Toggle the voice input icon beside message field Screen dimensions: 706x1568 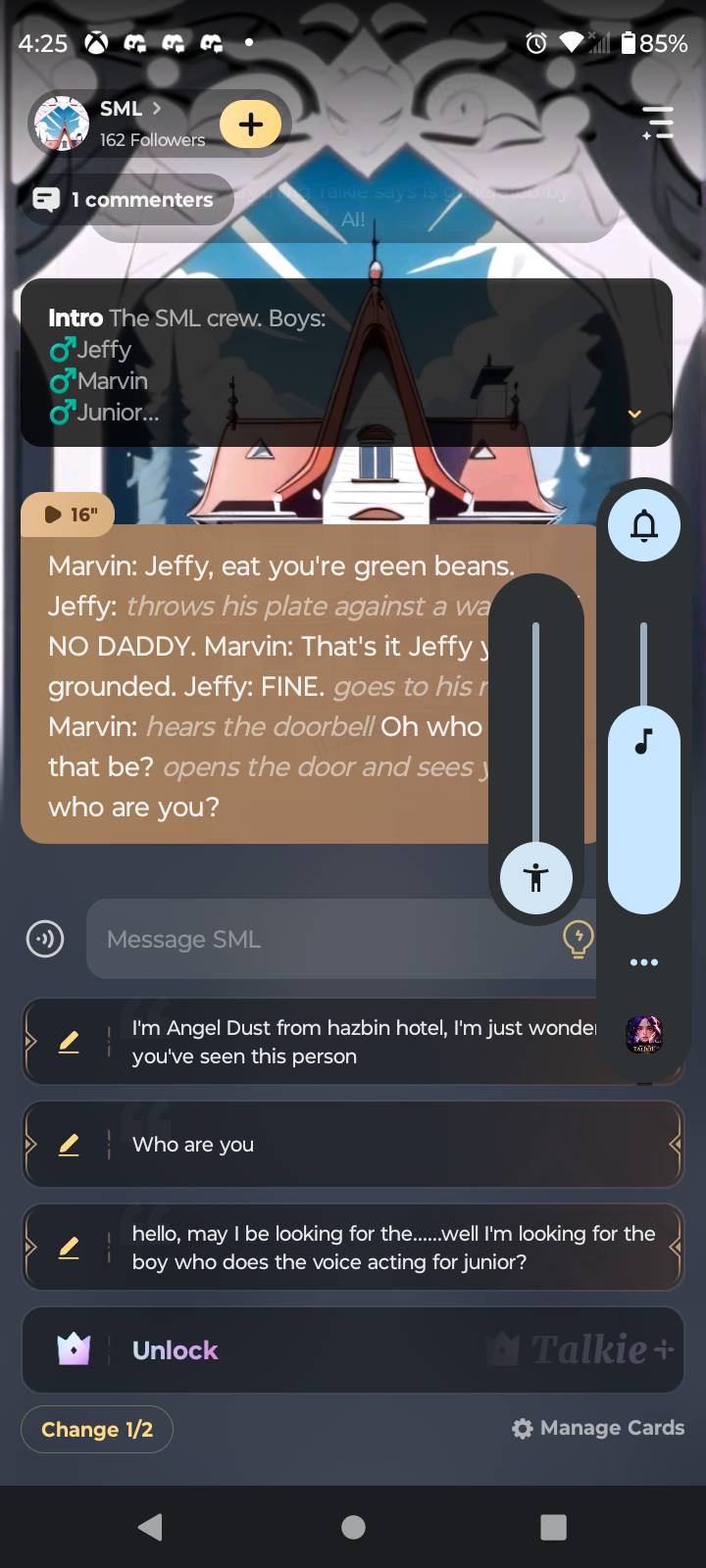45,939
